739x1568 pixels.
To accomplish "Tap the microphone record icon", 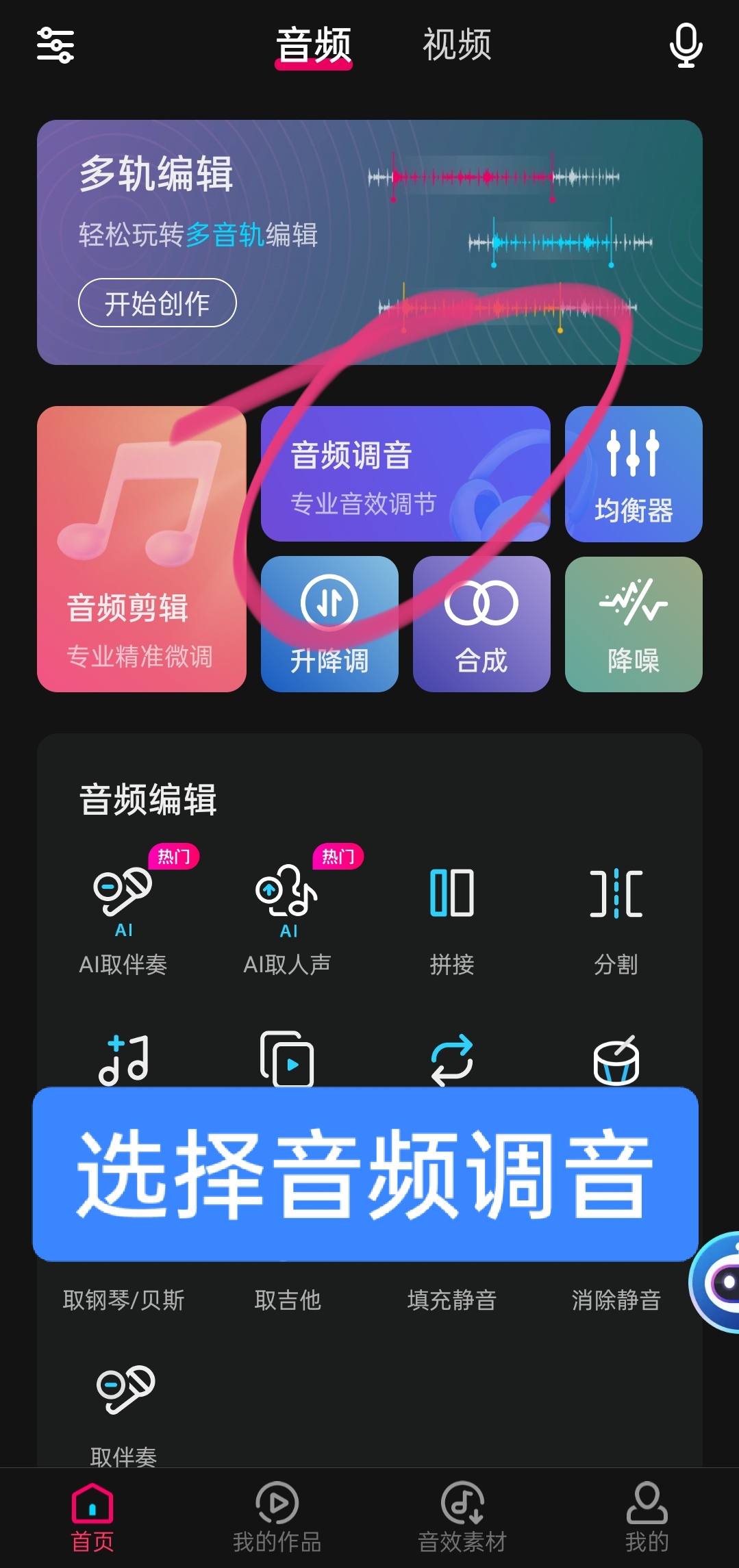I will point(686,45).
